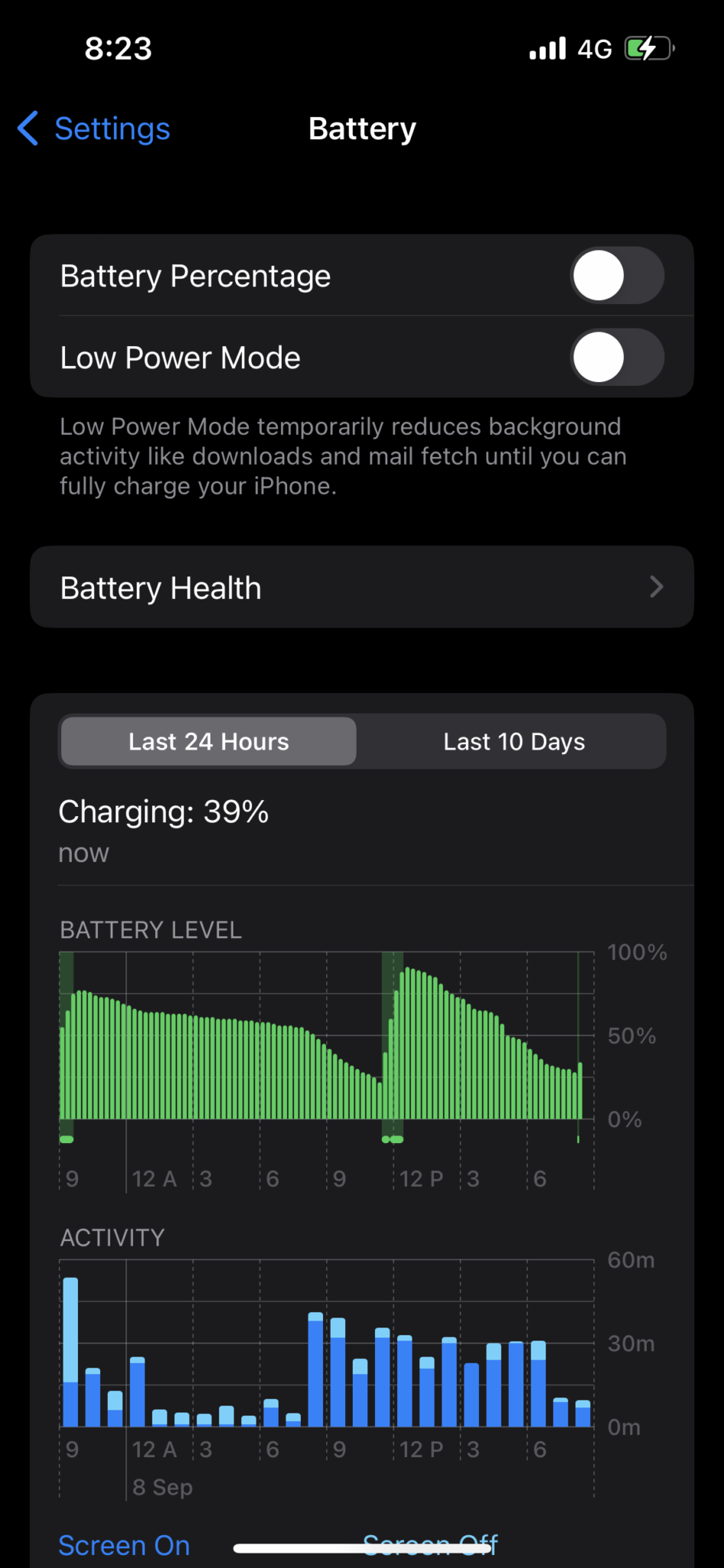Turn on Battery Percentage
This screenshot has height=1568, width=724.
[617, 276]
